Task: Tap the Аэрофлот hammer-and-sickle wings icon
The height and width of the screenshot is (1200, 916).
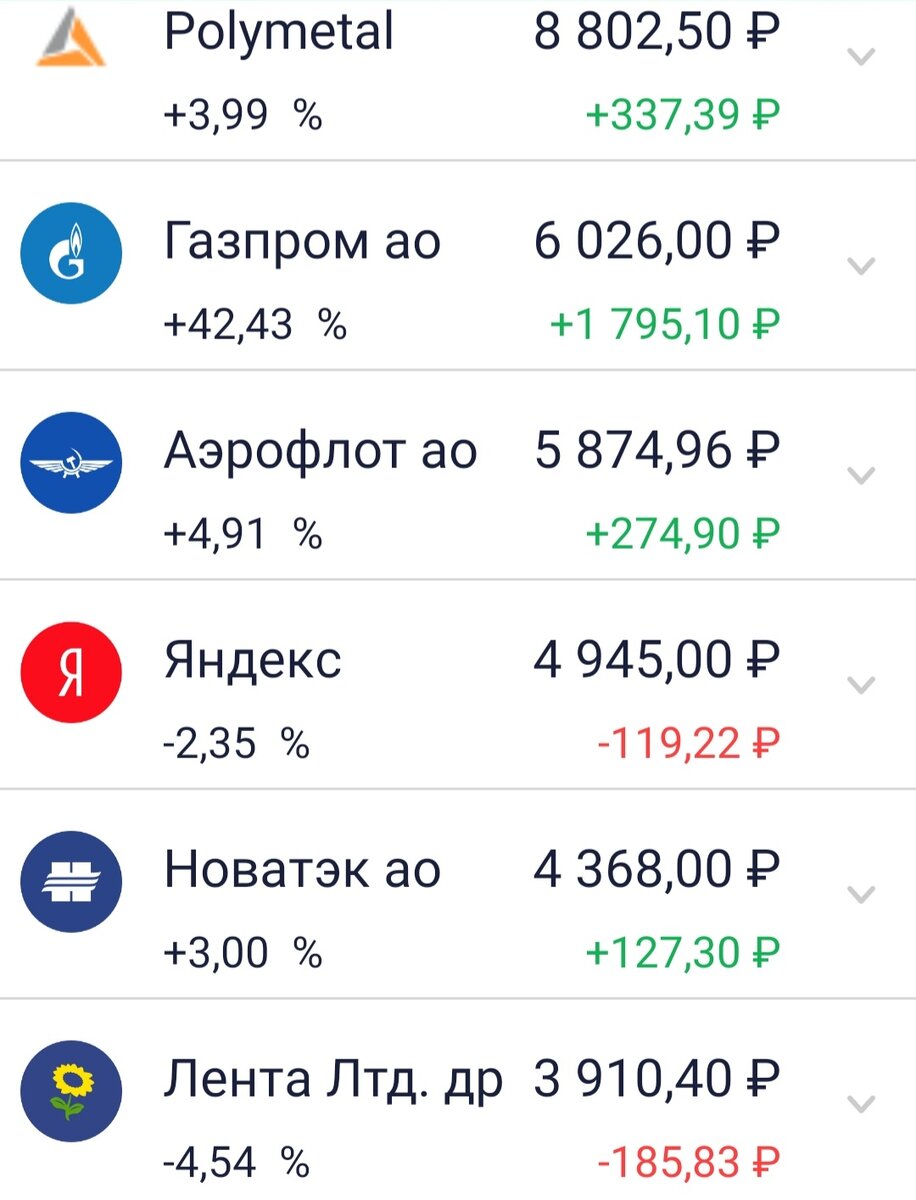Action: pyautogui.click(x=70, y=463)
